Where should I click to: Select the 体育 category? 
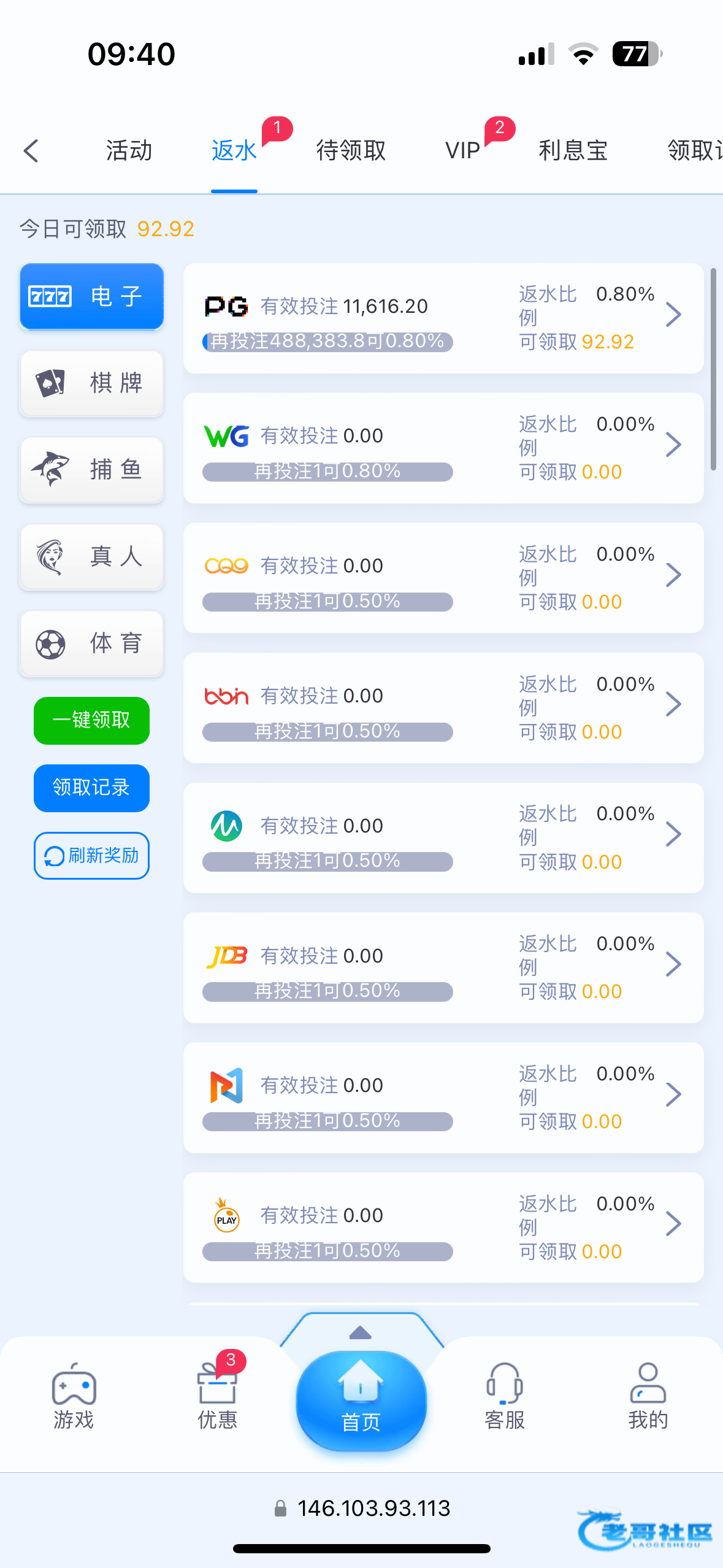tap(92, 644)
